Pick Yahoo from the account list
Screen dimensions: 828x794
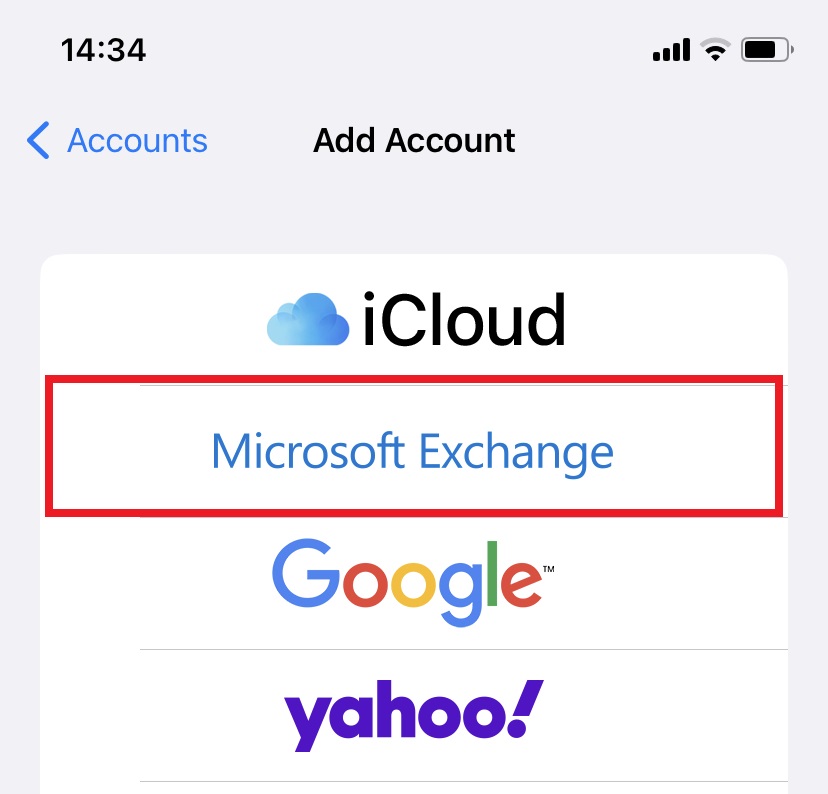[412, 714]
